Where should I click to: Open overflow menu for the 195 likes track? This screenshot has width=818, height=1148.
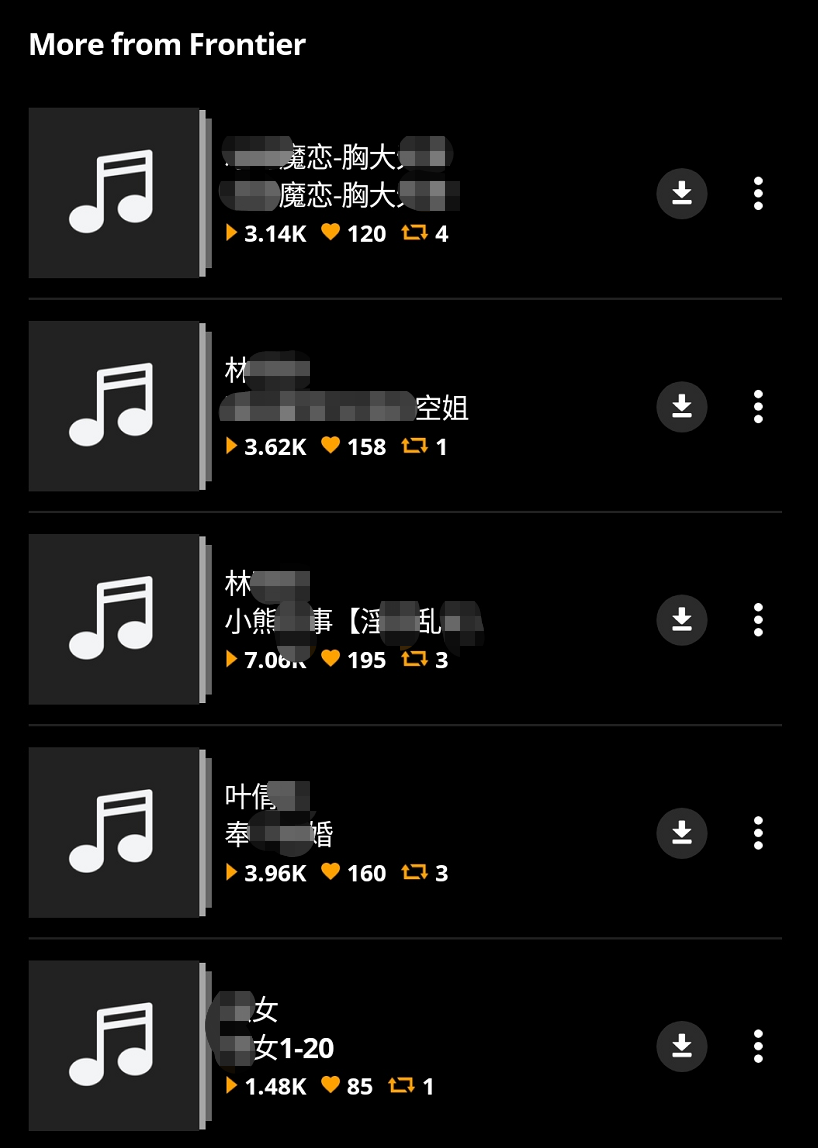pos(758,619)
